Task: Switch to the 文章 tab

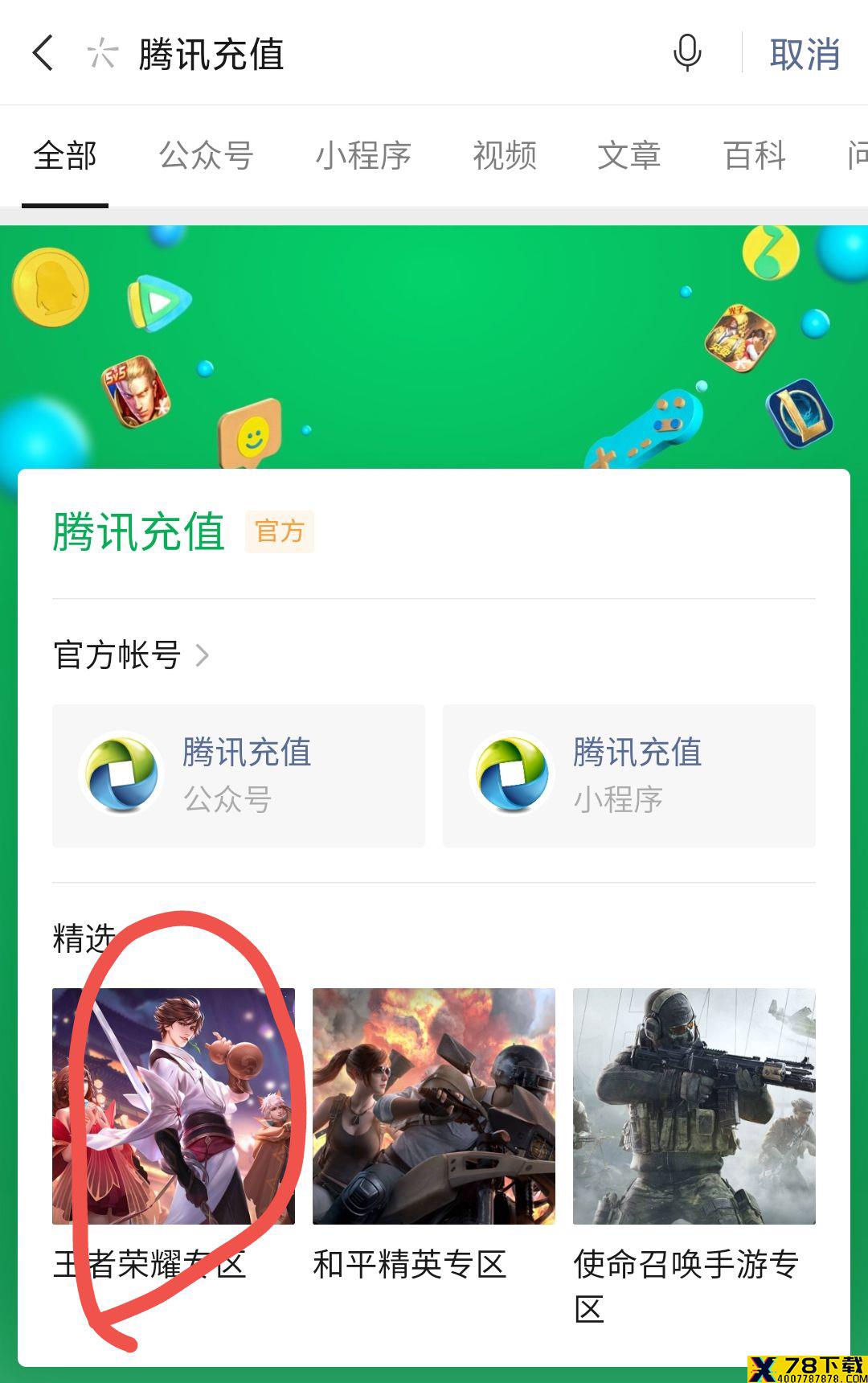Action: tap(629, 156)
